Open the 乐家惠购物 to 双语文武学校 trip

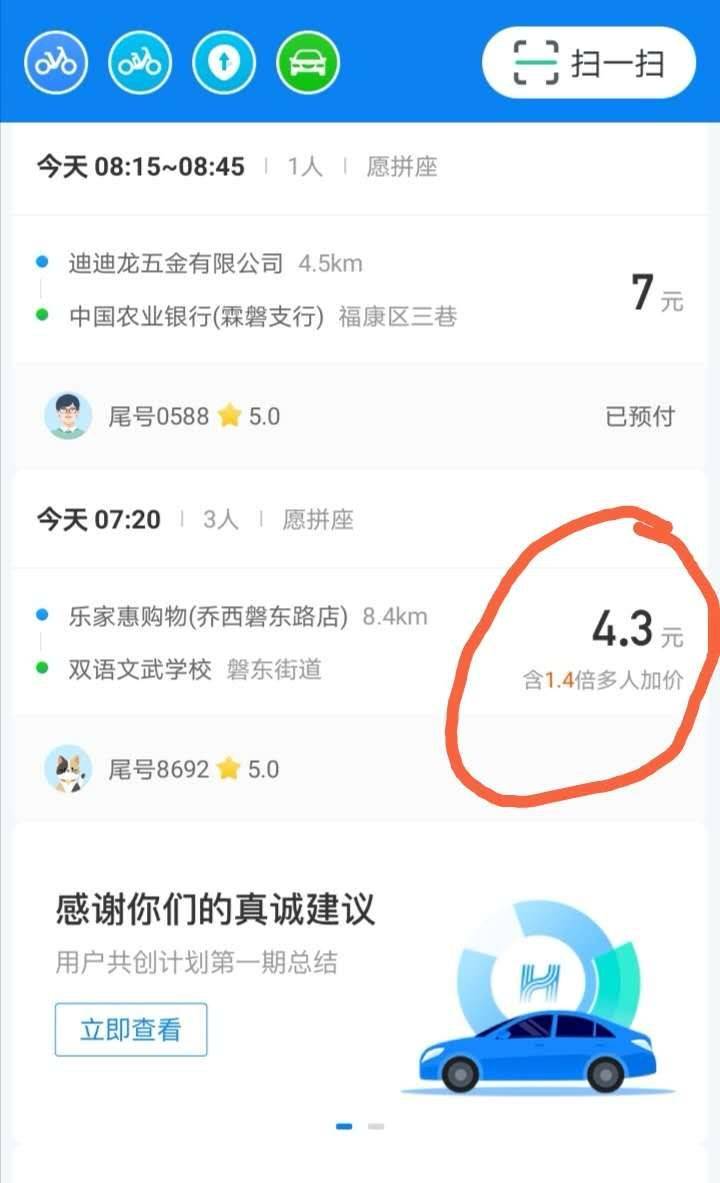(360, 643)
